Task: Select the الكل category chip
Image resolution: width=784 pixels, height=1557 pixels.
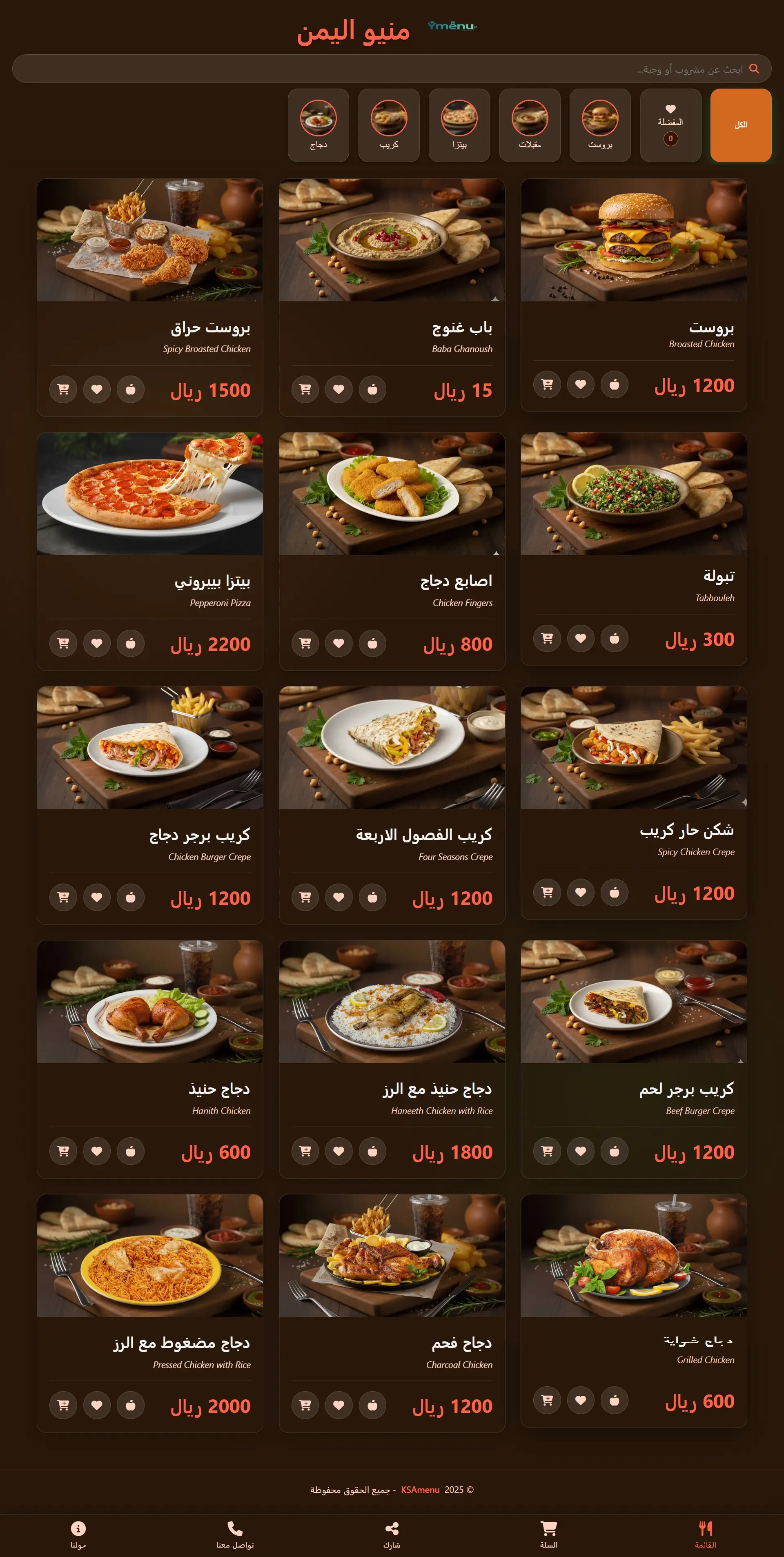Action: pos(740,125)
